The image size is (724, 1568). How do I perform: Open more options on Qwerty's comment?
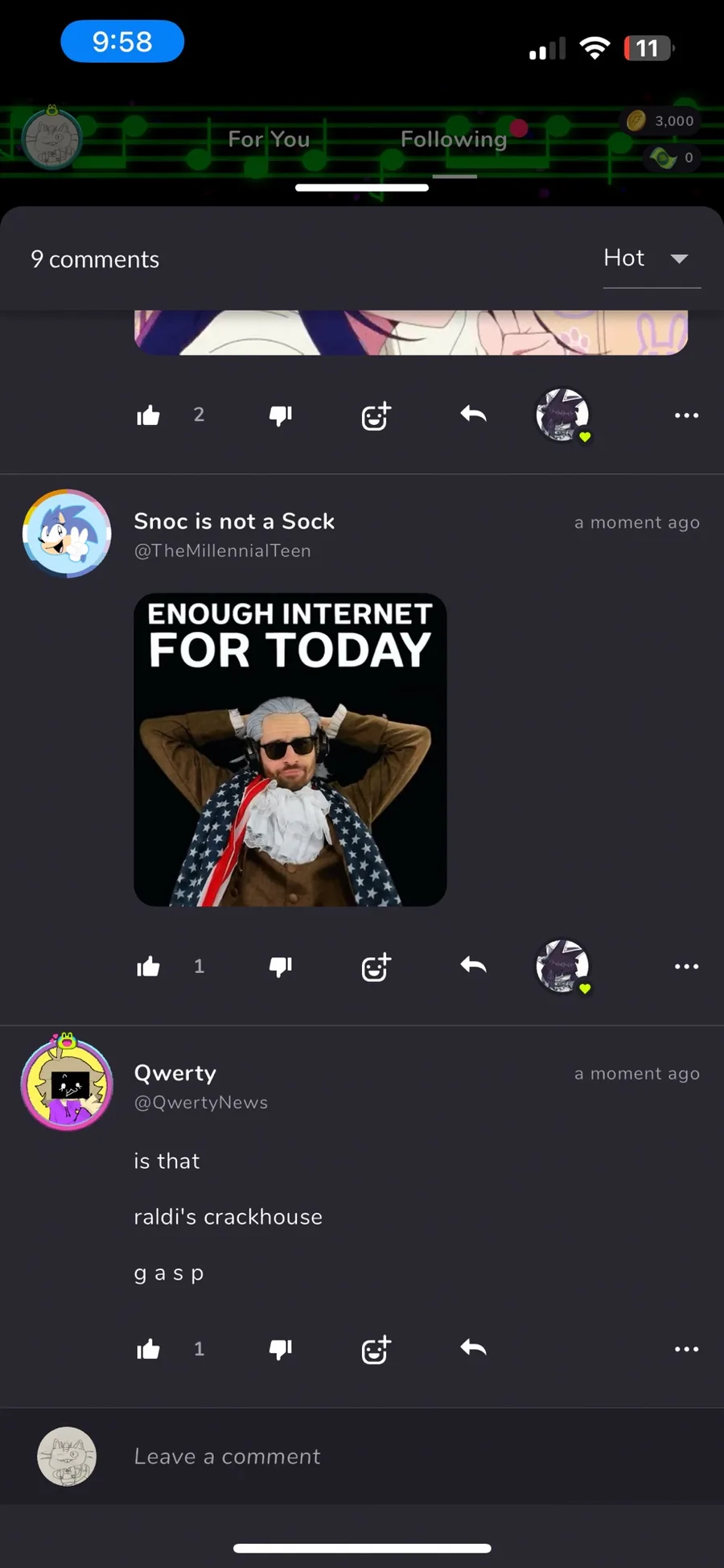(686, 1348)
